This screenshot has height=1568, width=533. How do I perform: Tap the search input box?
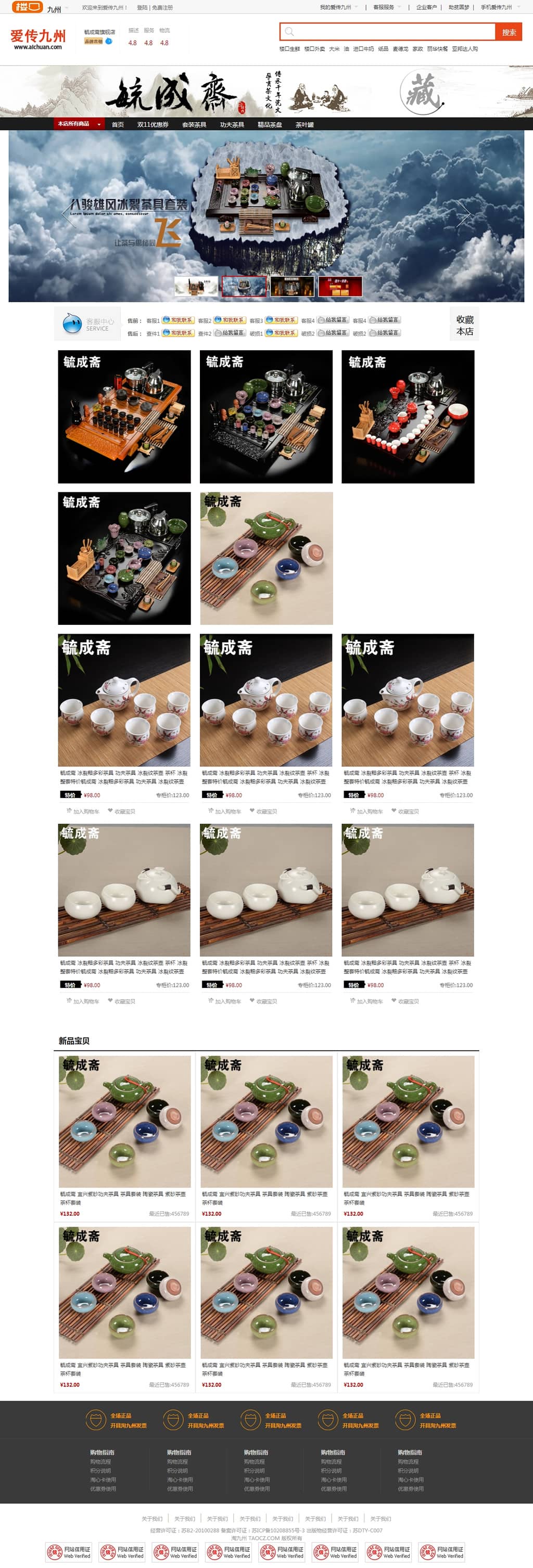point(390,32)
